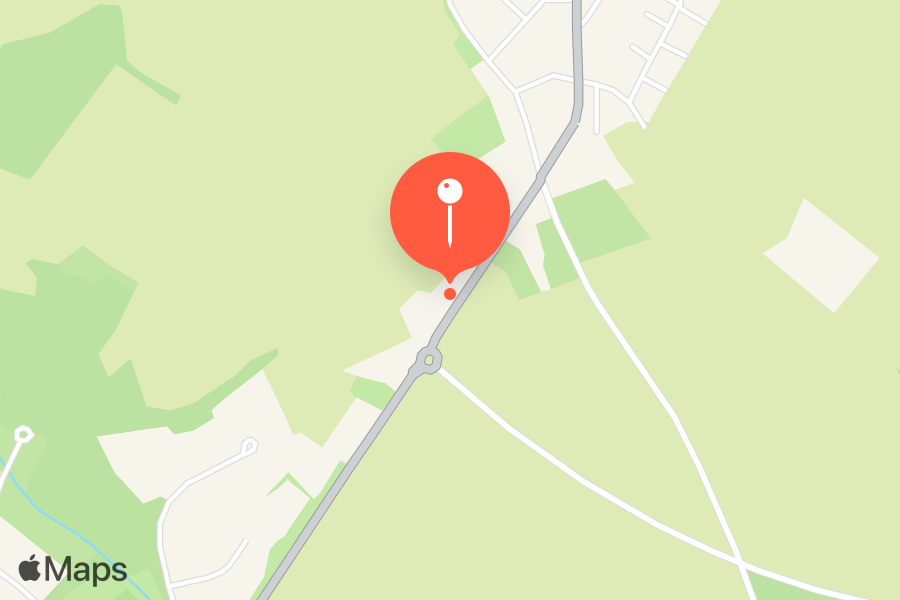Tap the red location pin marker

pyautogui.click(x=450, y=214)
